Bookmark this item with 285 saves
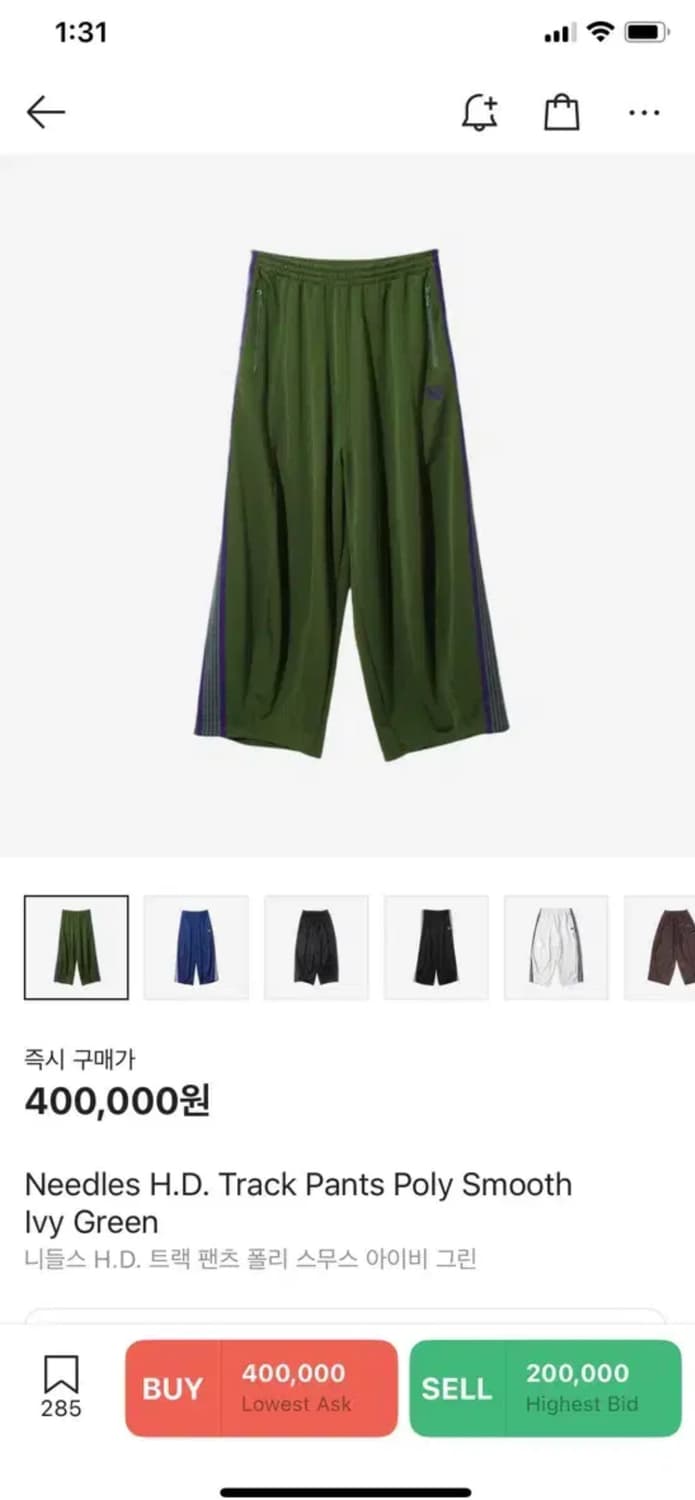695x1500 pixels. [61, 1386]
